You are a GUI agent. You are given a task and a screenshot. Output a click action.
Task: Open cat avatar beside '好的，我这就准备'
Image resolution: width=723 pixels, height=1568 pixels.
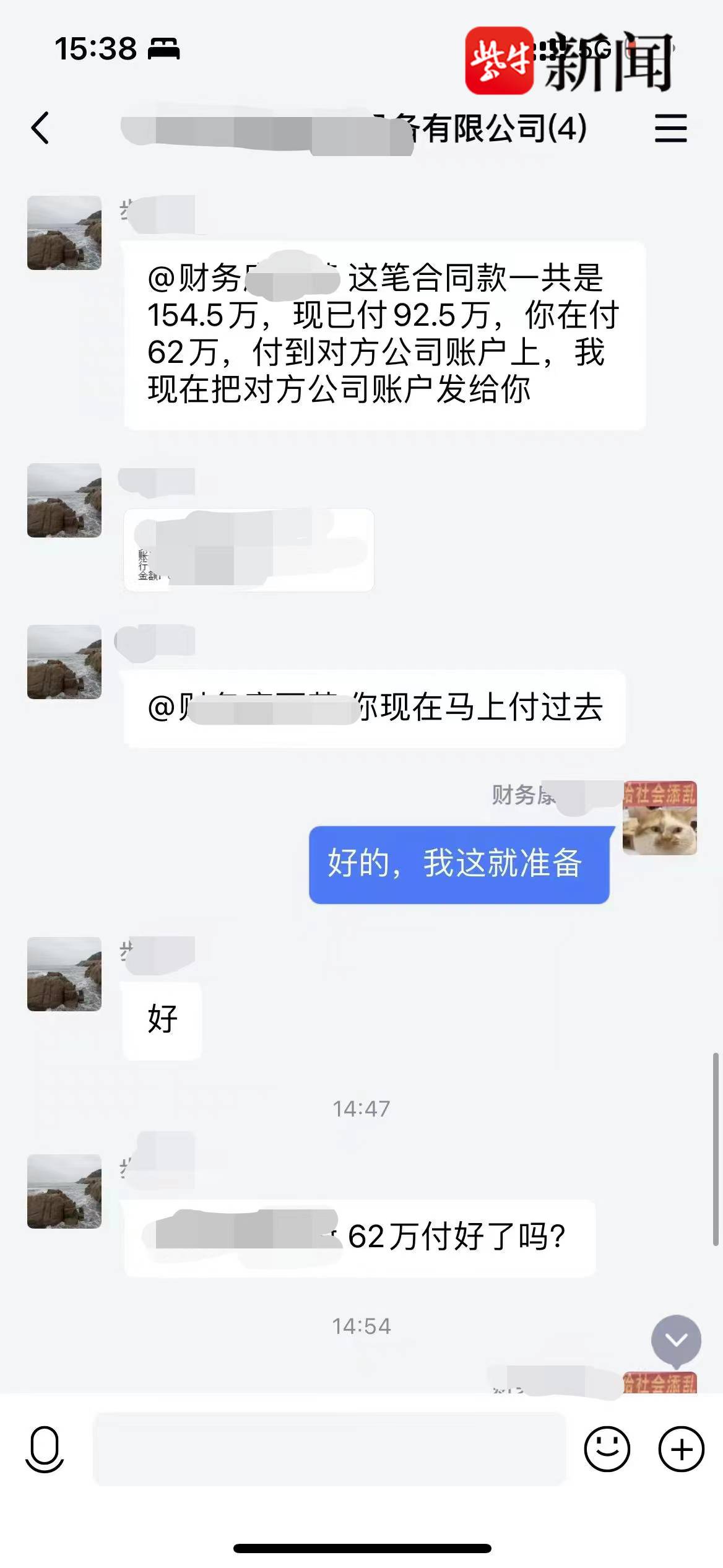(x=659, y=818)
